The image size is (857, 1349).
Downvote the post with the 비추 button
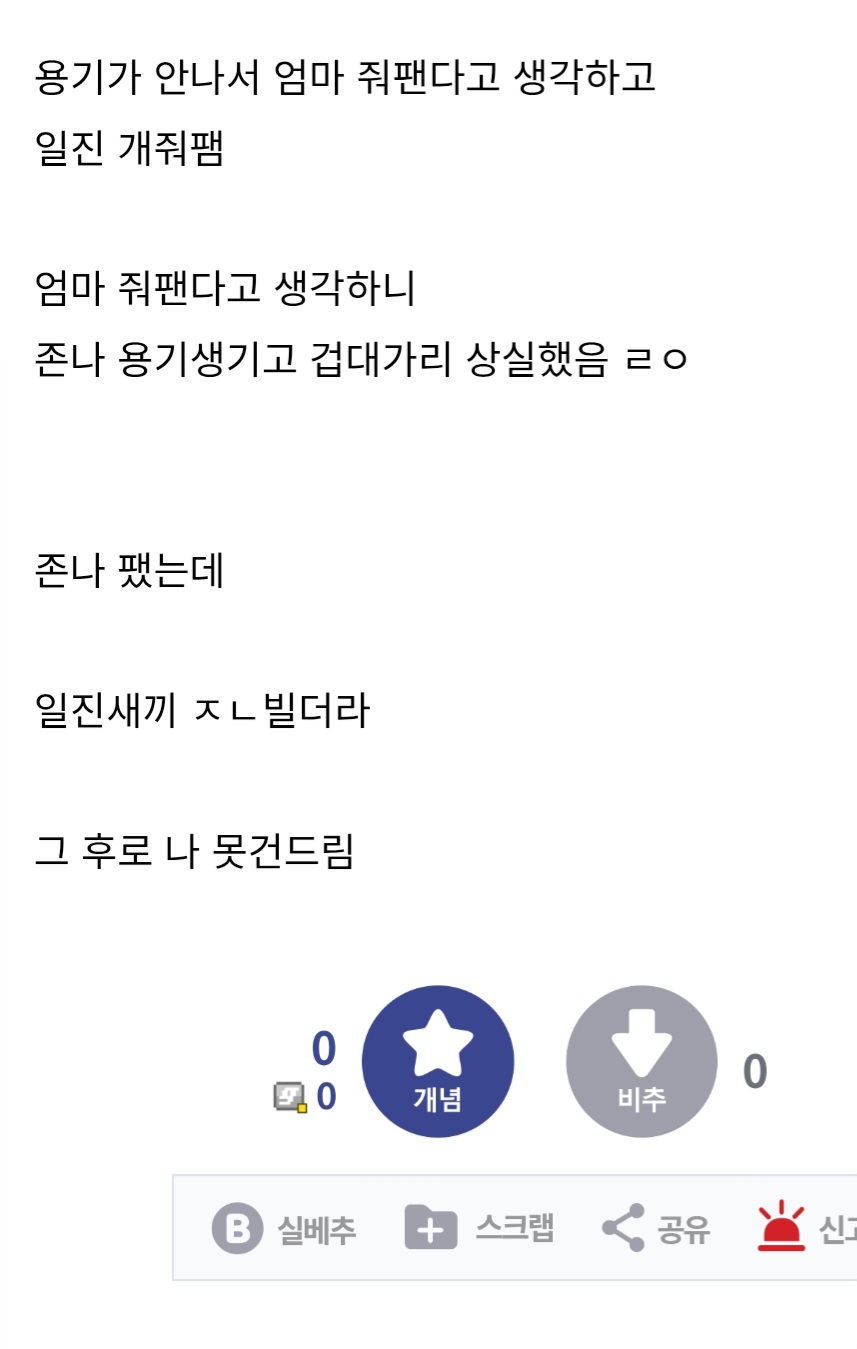pos(641,1062)
